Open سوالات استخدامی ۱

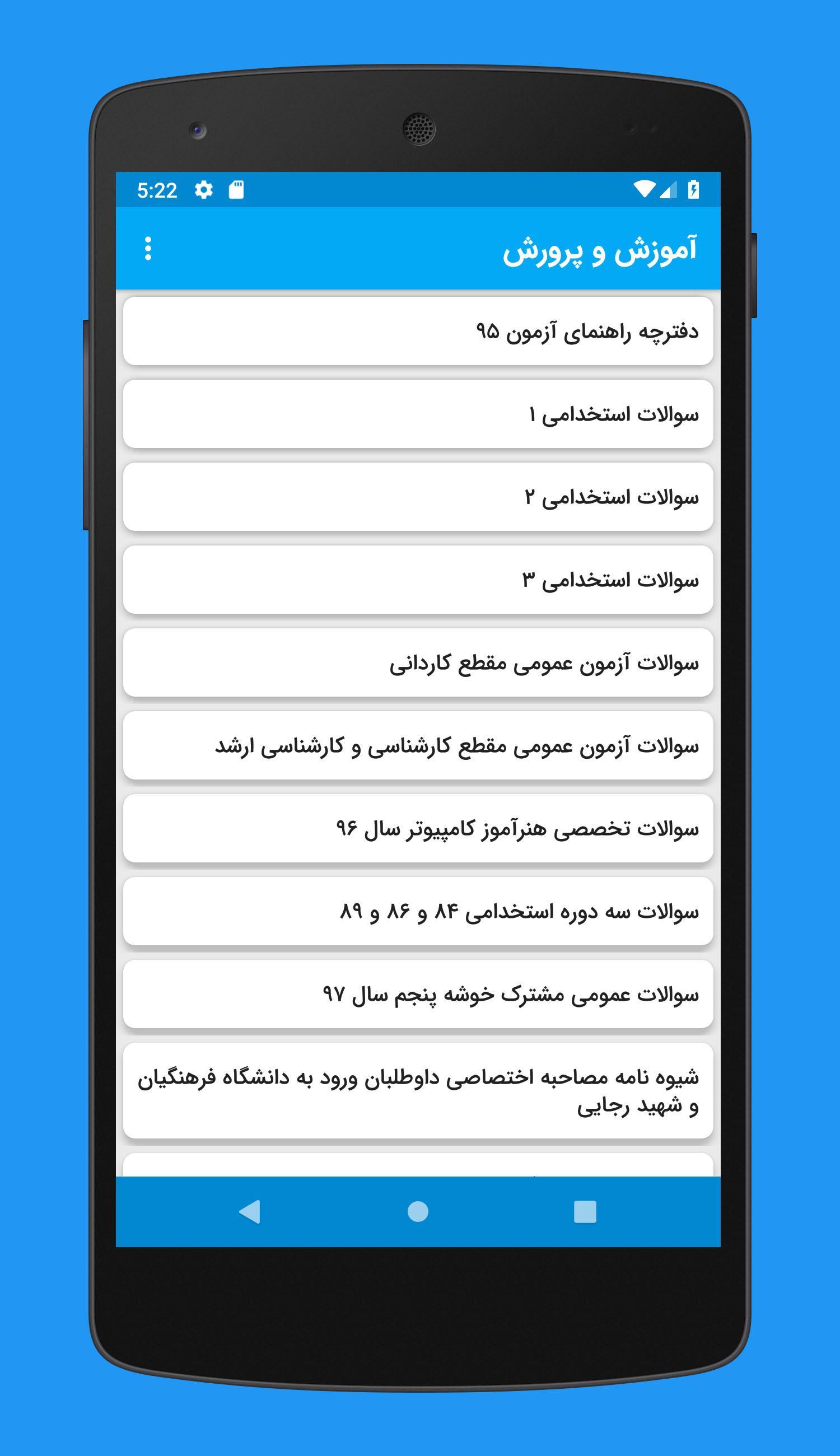(418, 414)
